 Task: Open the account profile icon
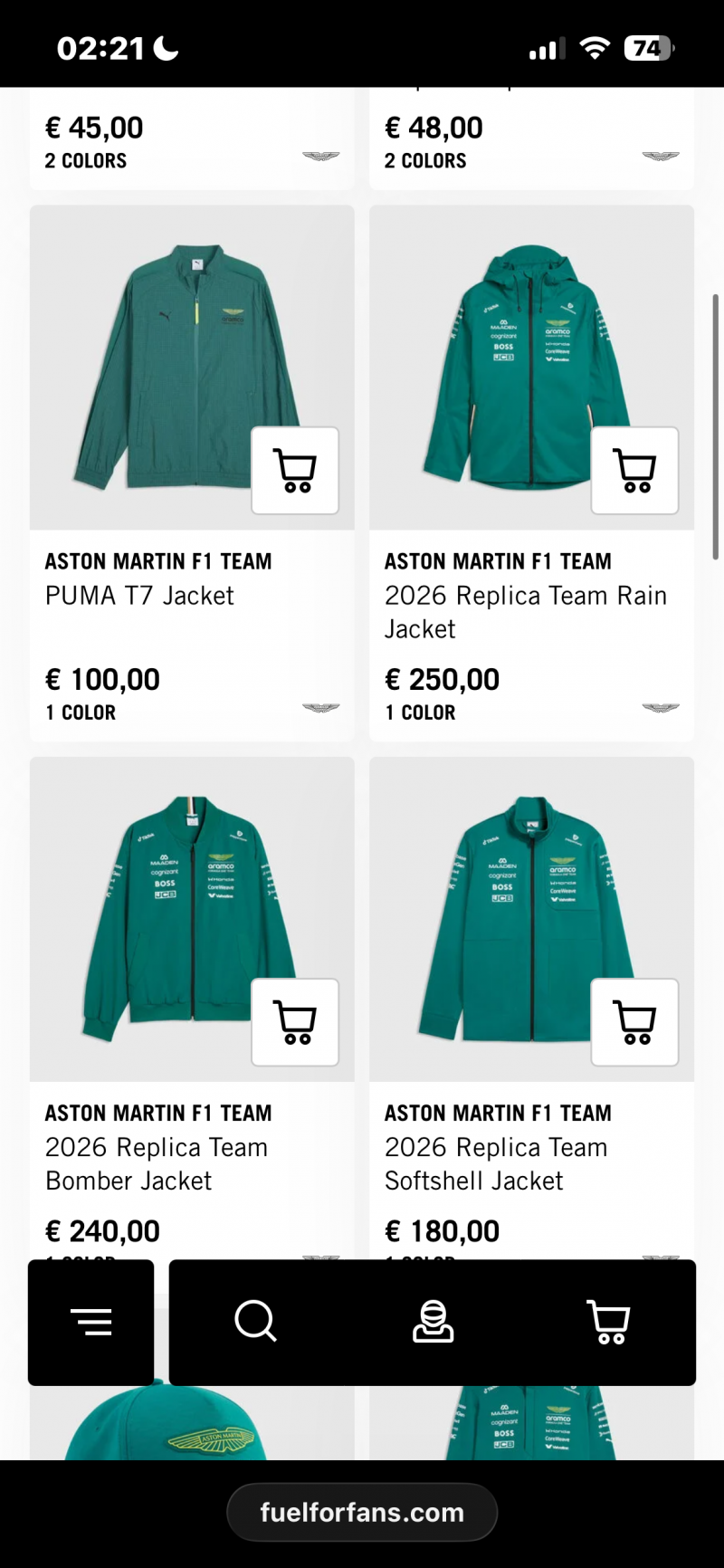[x=433, y=1322]
